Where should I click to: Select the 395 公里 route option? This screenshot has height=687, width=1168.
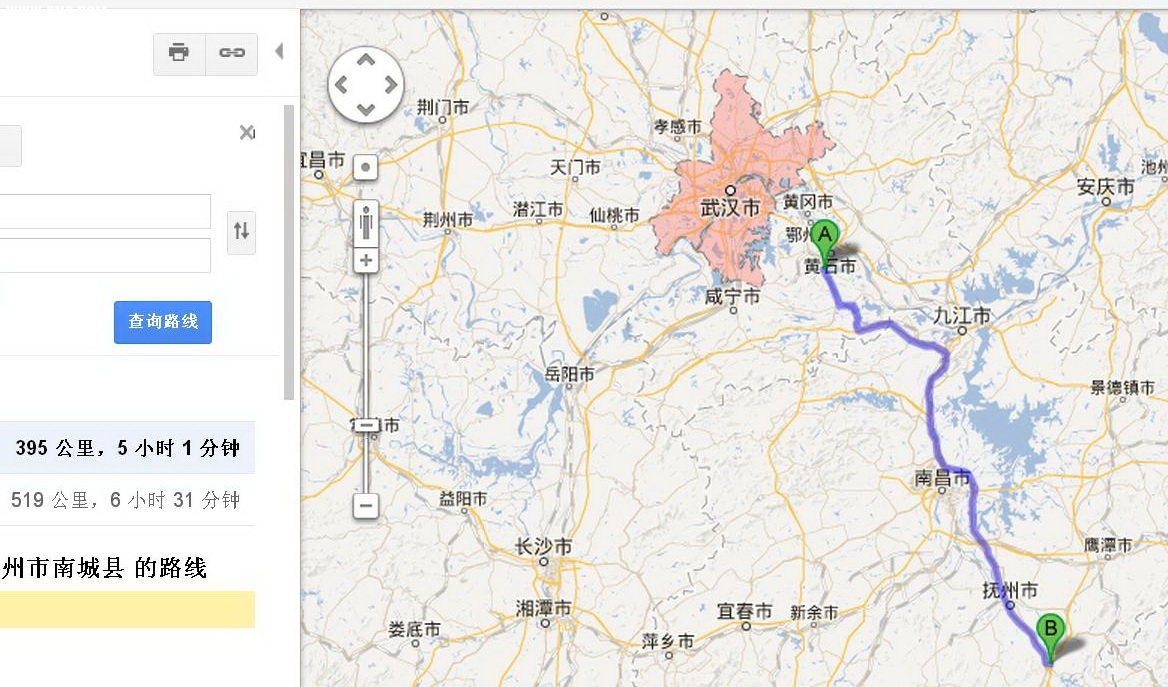pos(127,448)
